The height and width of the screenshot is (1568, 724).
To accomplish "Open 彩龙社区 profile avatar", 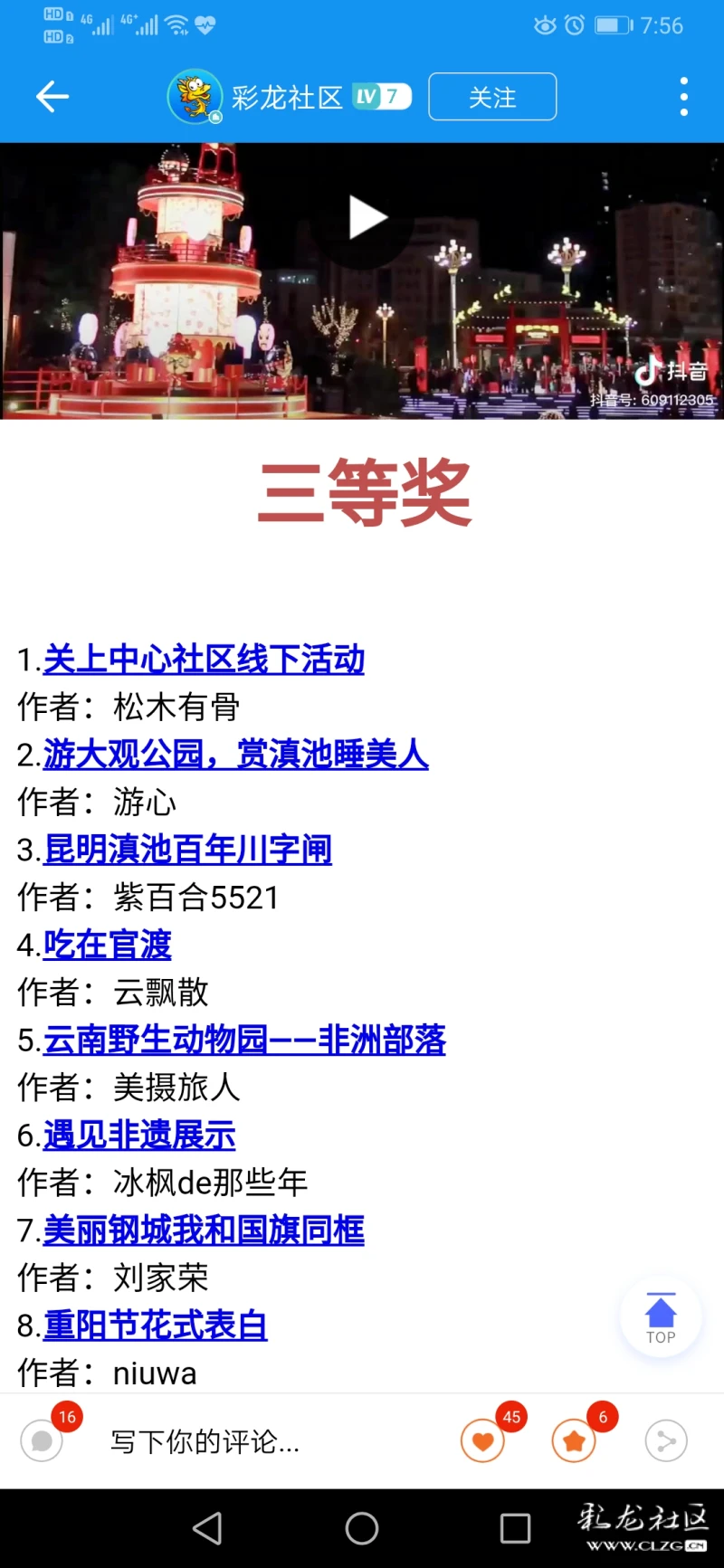I will 195,96.
